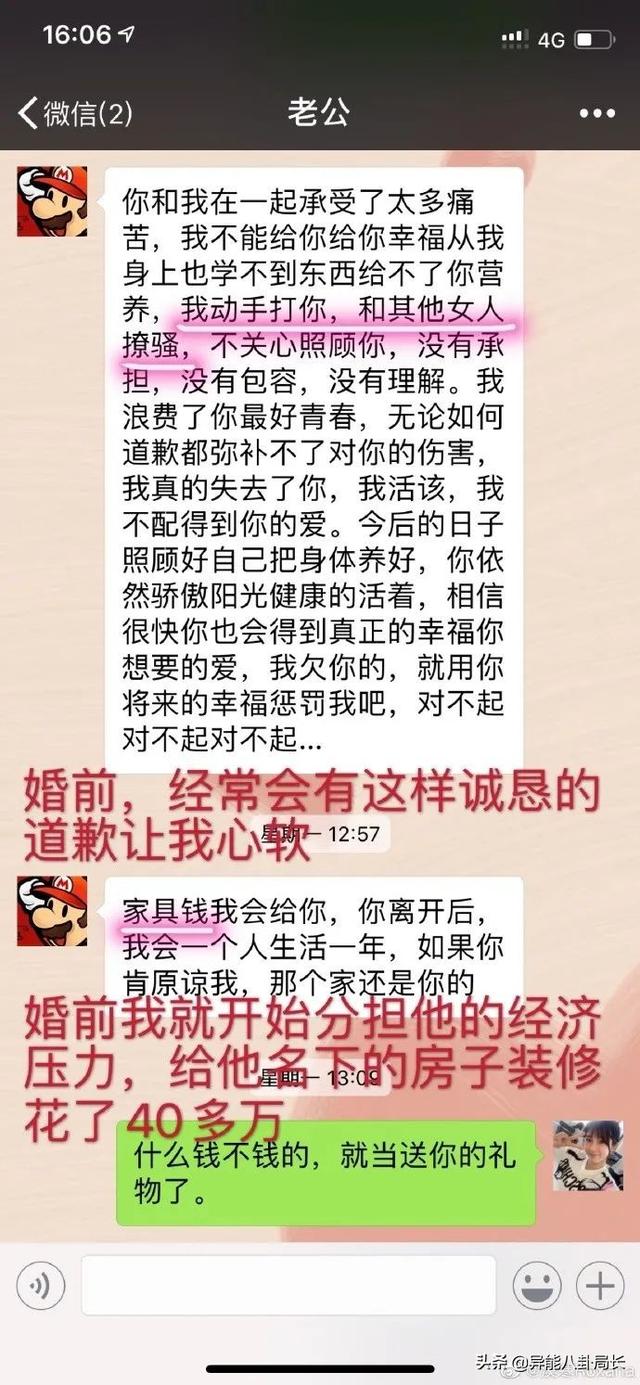640x1385 pixels.
Task: Switch to voice message input
Action: click(41, 1284)
